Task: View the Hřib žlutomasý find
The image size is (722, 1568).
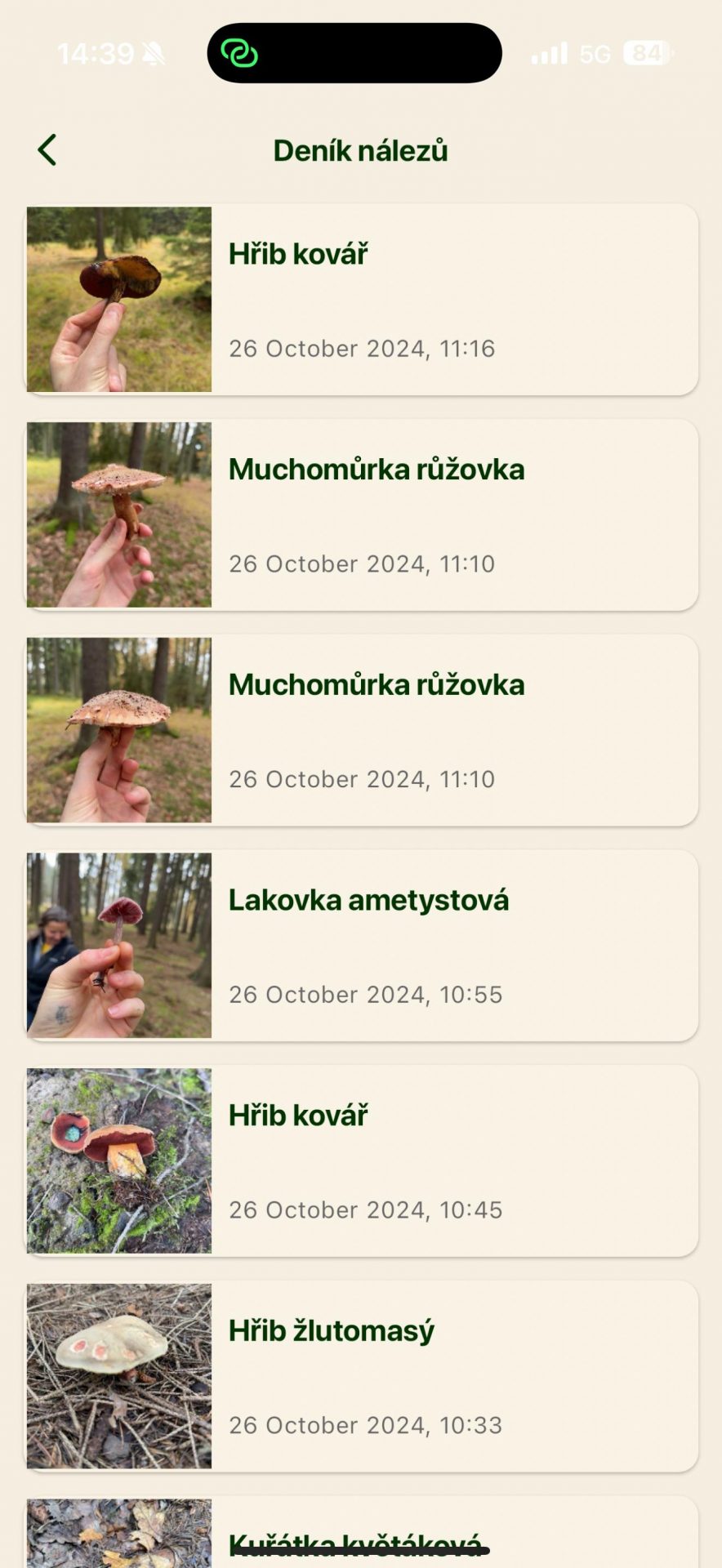Action: [362, 1376]
